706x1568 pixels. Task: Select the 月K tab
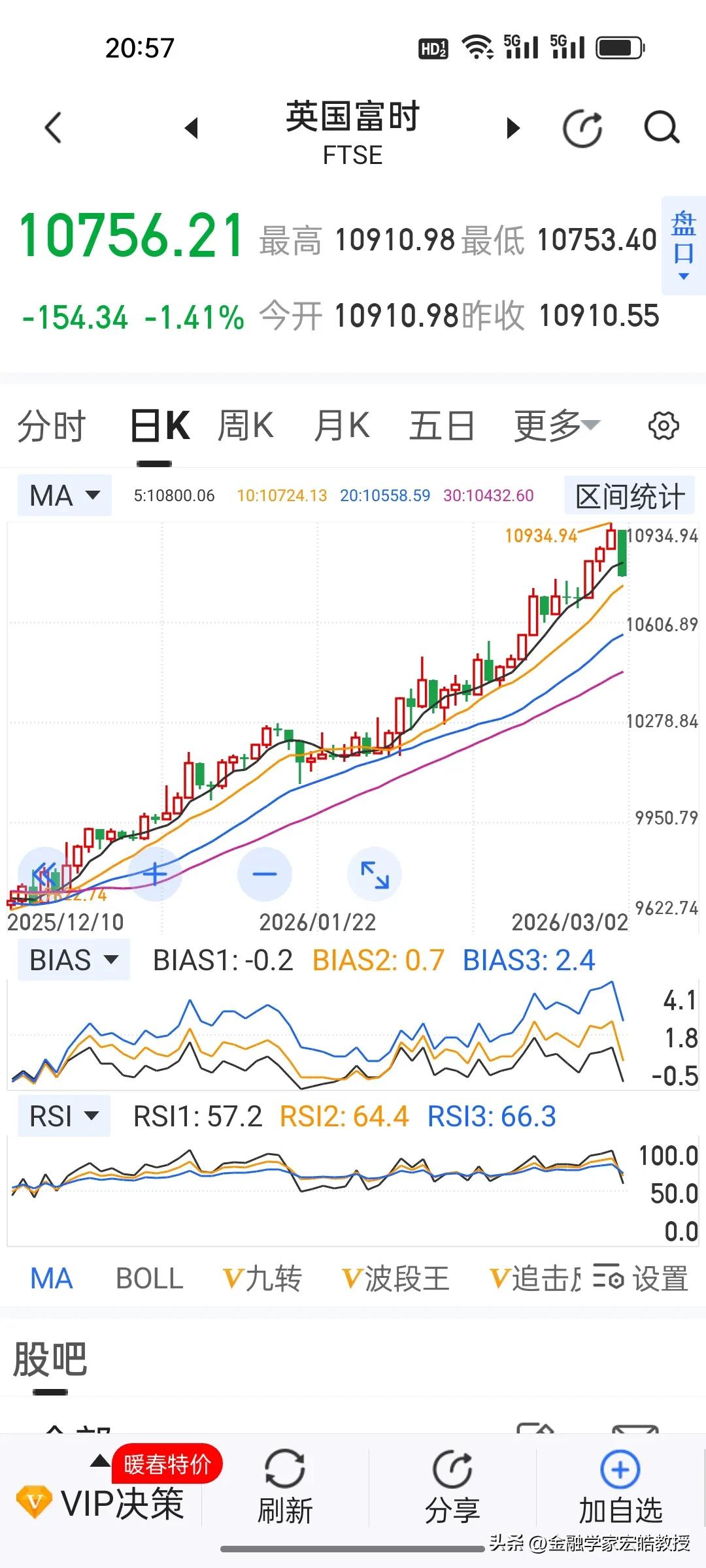point(341,426)
